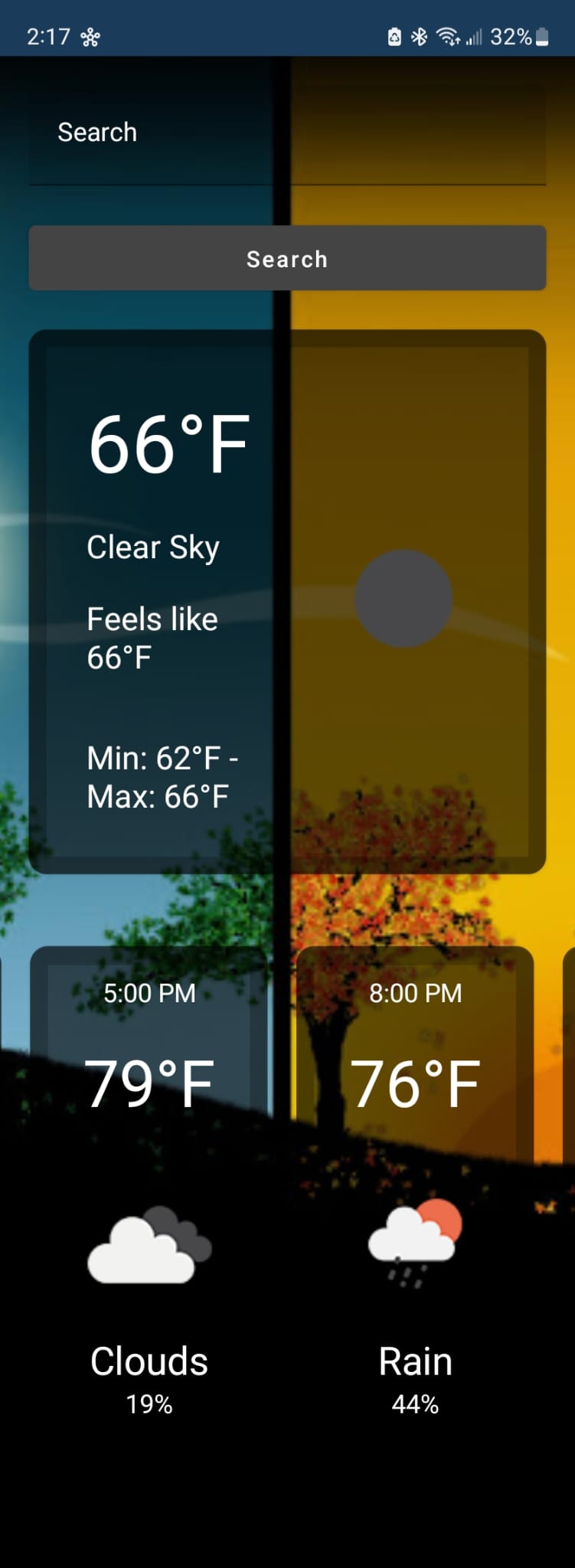Tap the Min: 62°F - Max: 66°F text
The image size is (575, 1568).
[163, 776]
